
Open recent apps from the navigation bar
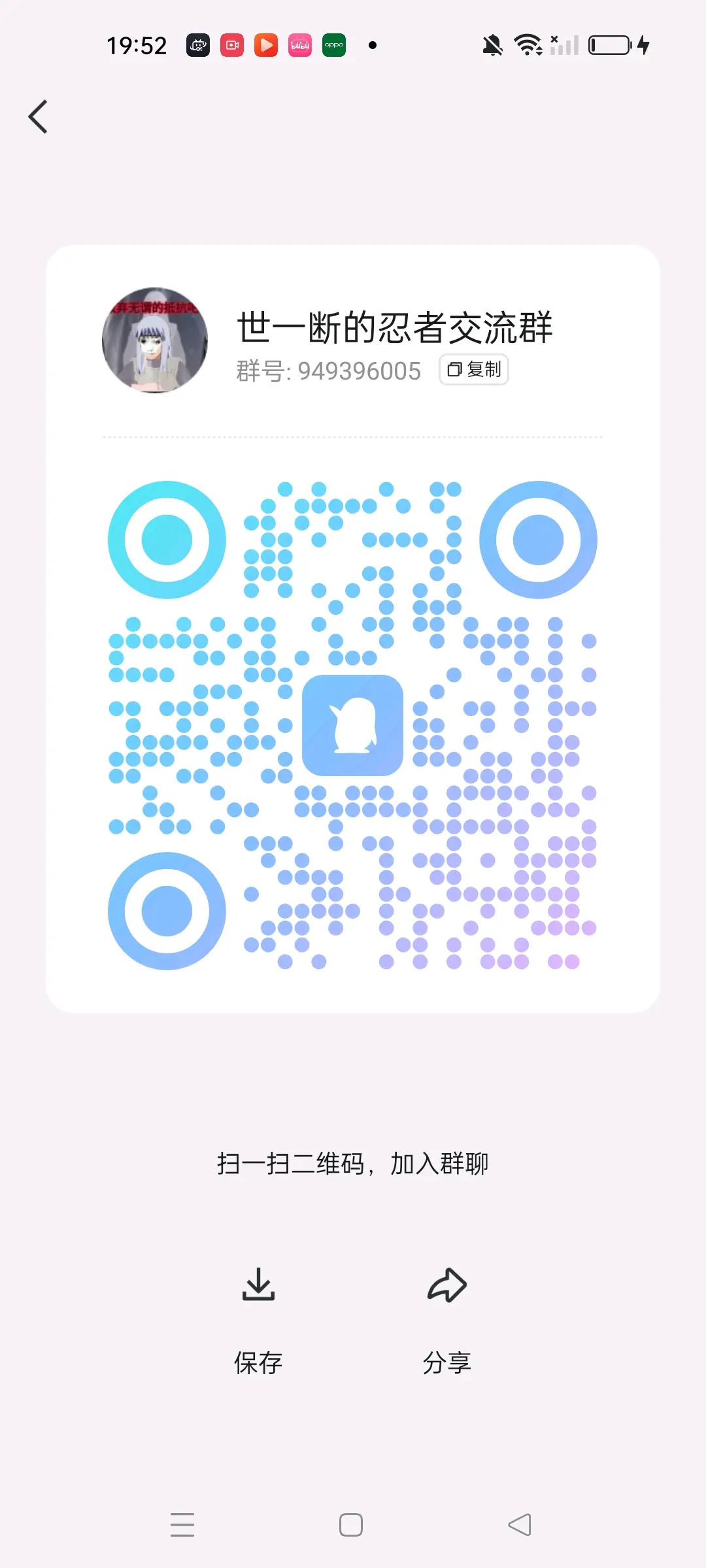[x=182, y=1525]
